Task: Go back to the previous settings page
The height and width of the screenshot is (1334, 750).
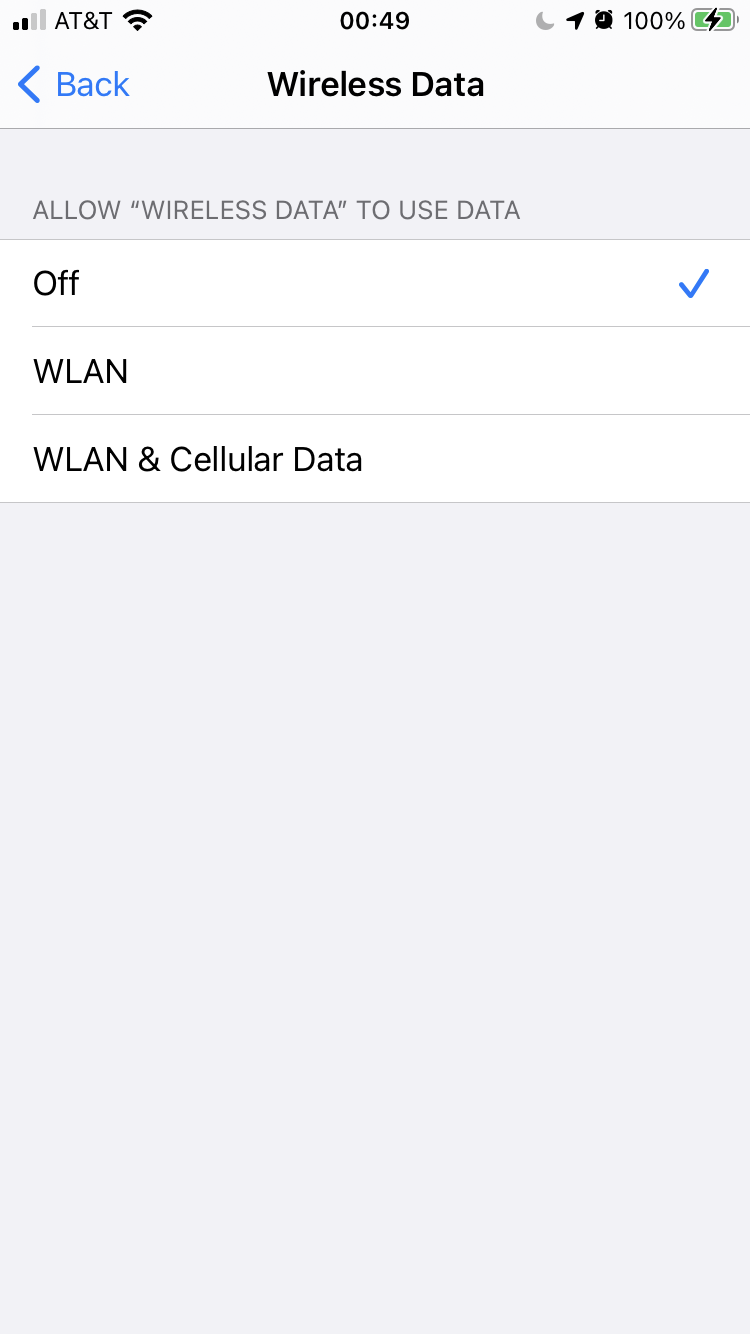Action: (x=74, y=85)
